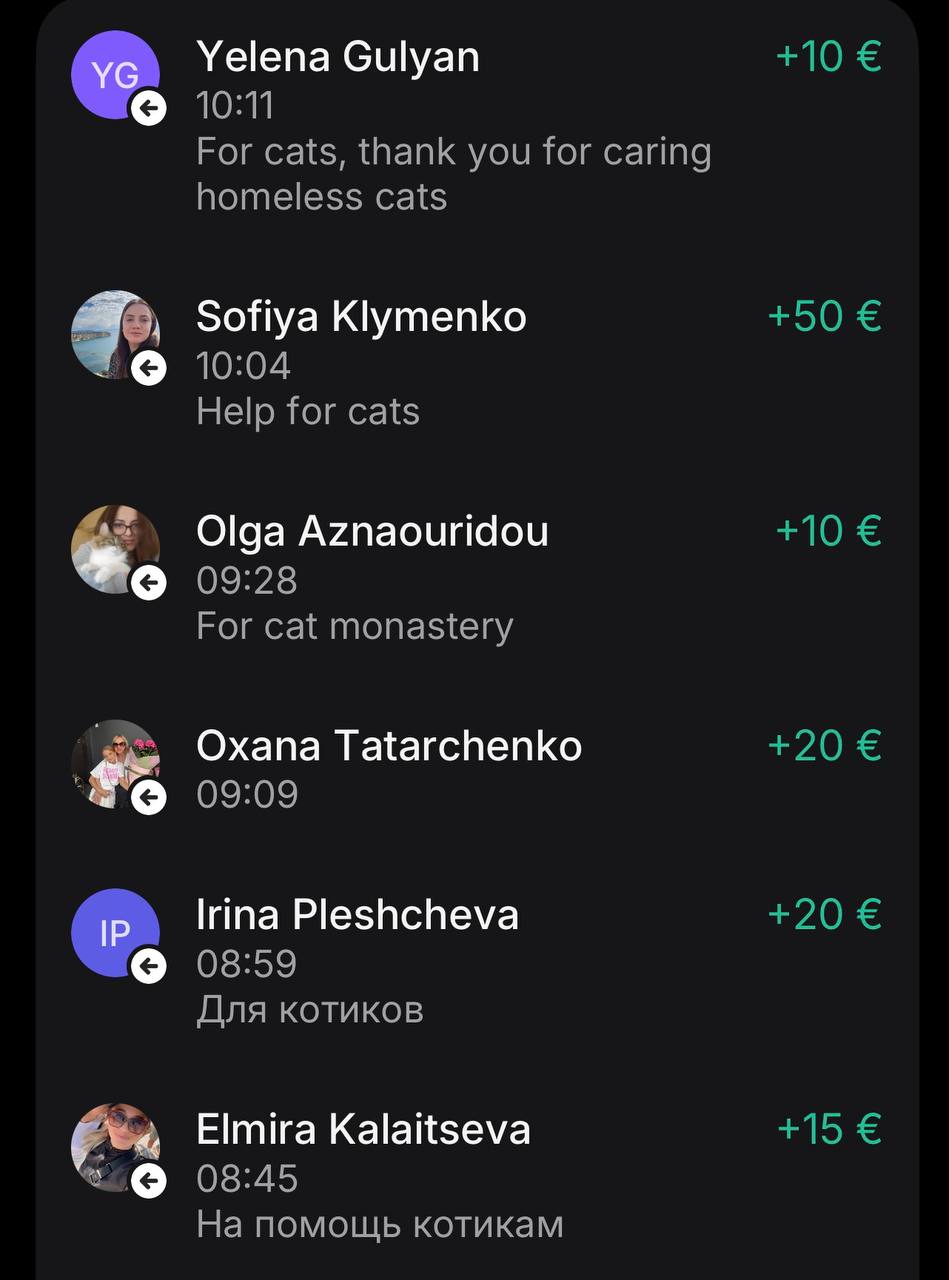Open Irina Pleshcheva's +20 € transfer

tap(357, 916)
